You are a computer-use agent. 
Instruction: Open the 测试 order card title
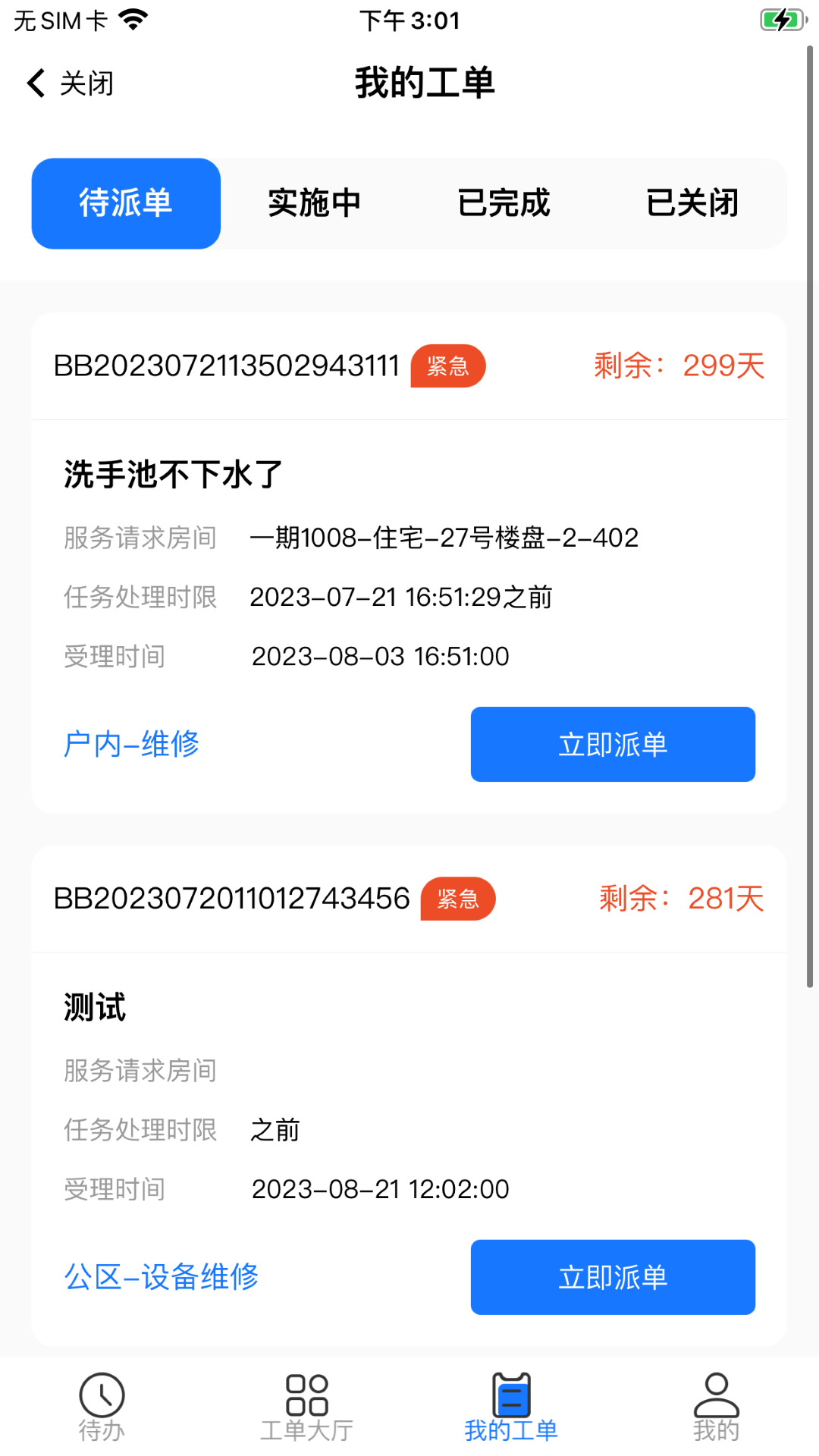point(94,1009)
